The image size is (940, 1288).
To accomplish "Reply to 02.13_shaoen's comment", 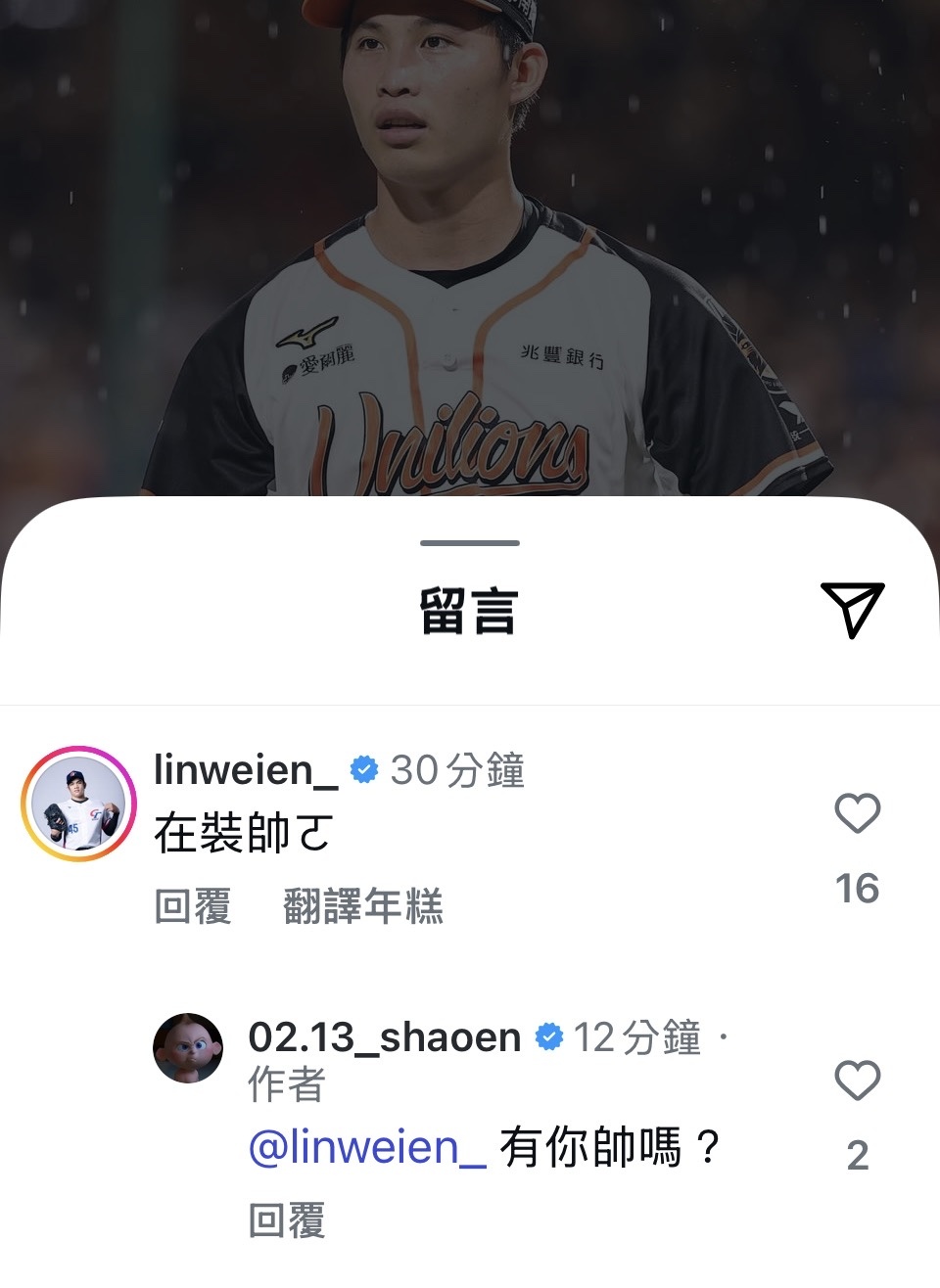I will 286,1220.
